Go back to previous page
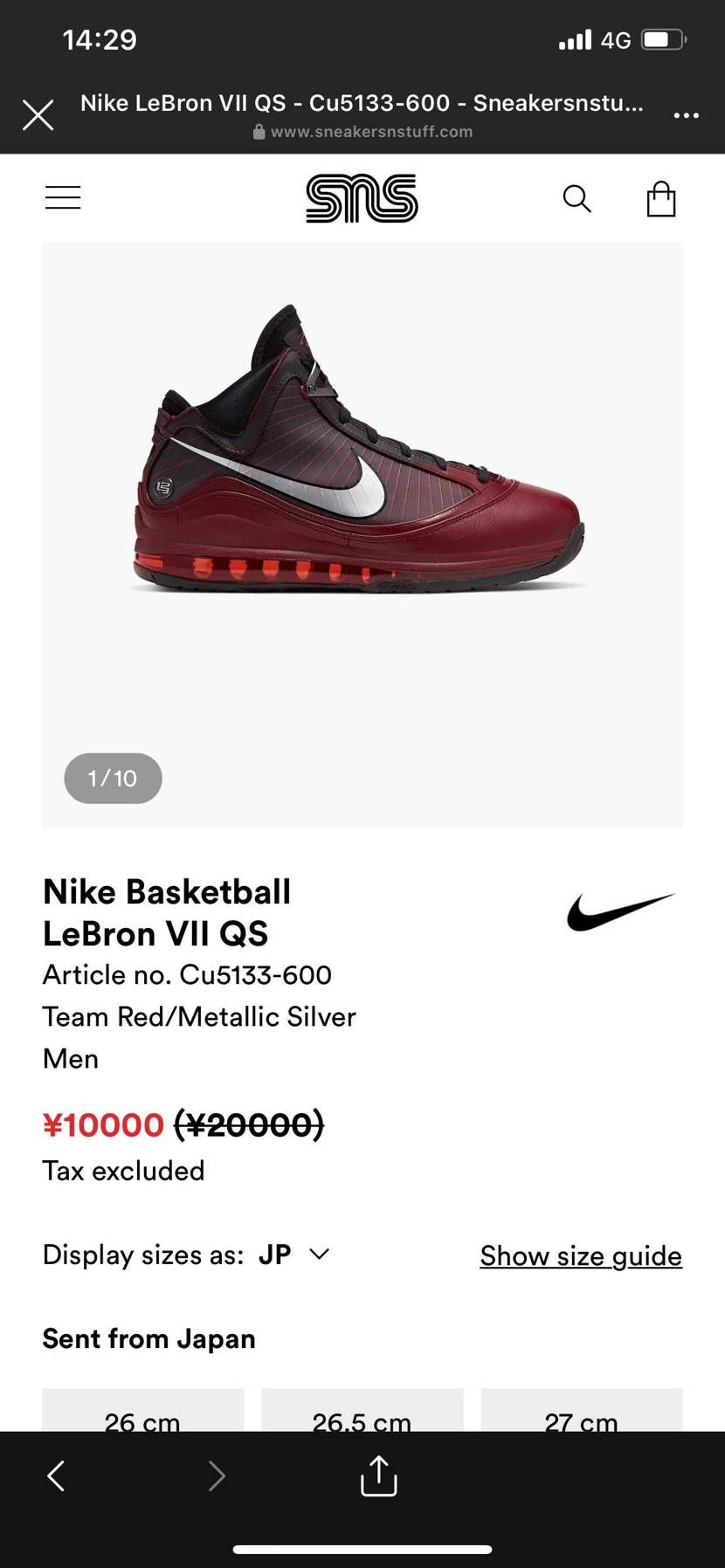Screen dimensions: 725x1568 click(57, 1475)
